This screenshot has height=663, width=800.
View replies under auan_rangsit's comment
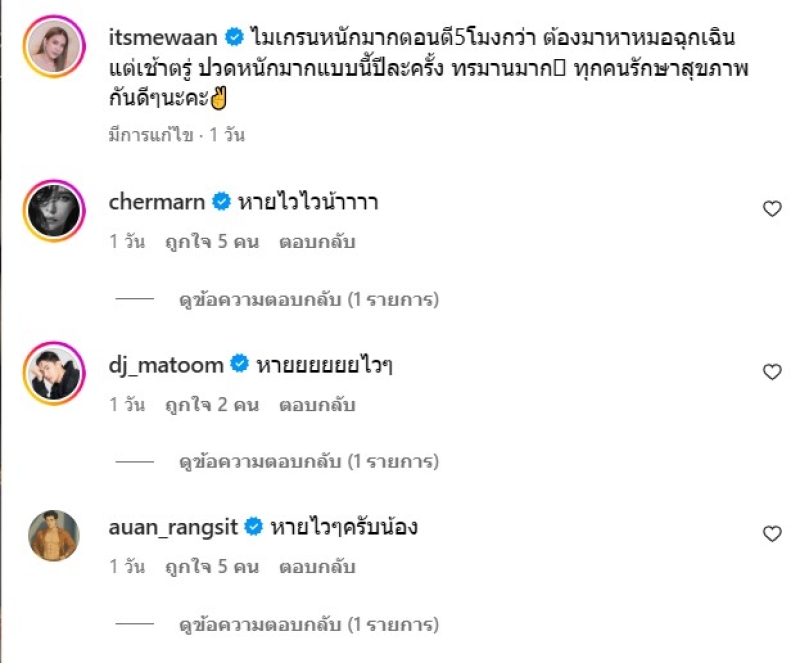(308, 625)
